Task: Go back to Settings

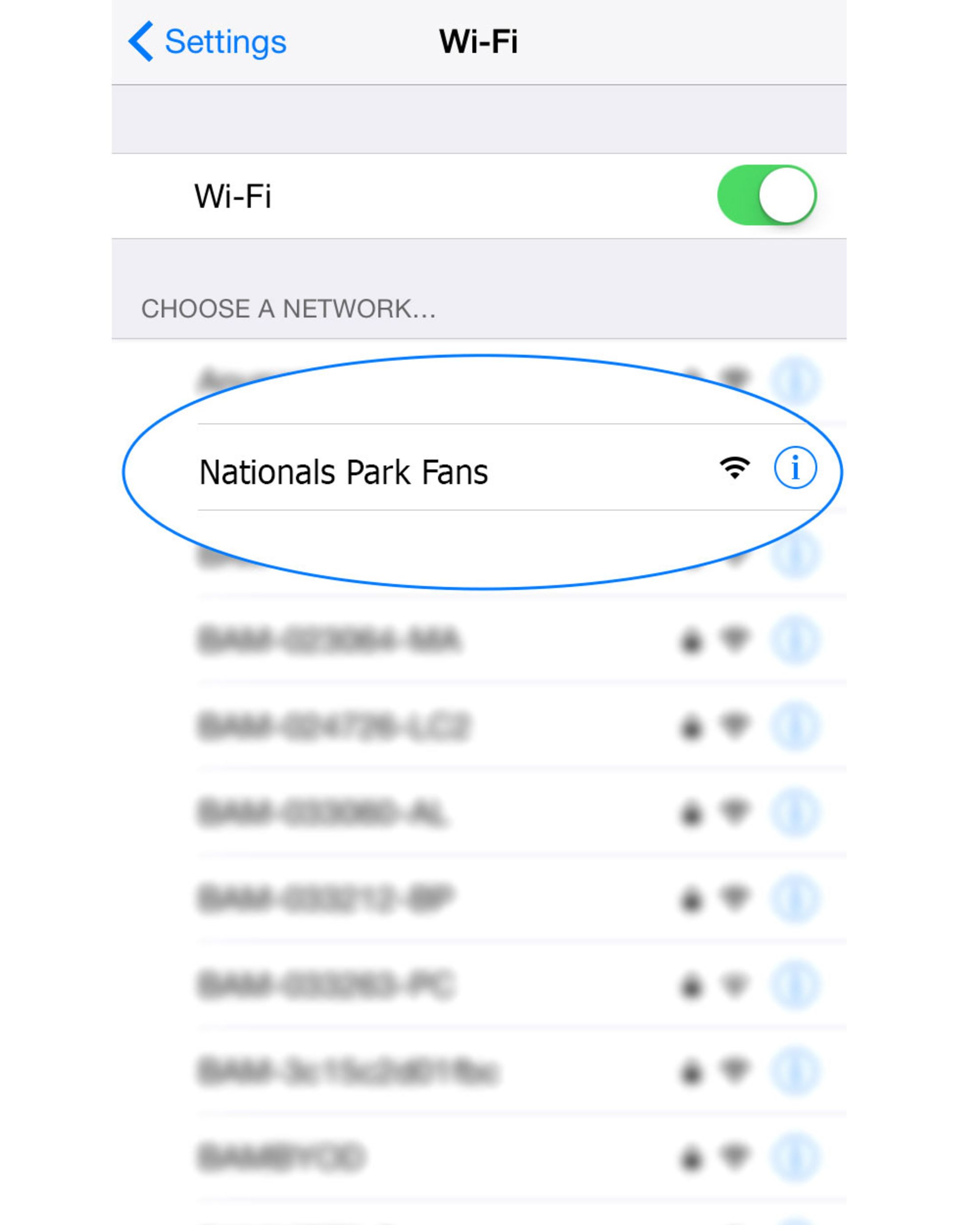Action: 208,41
